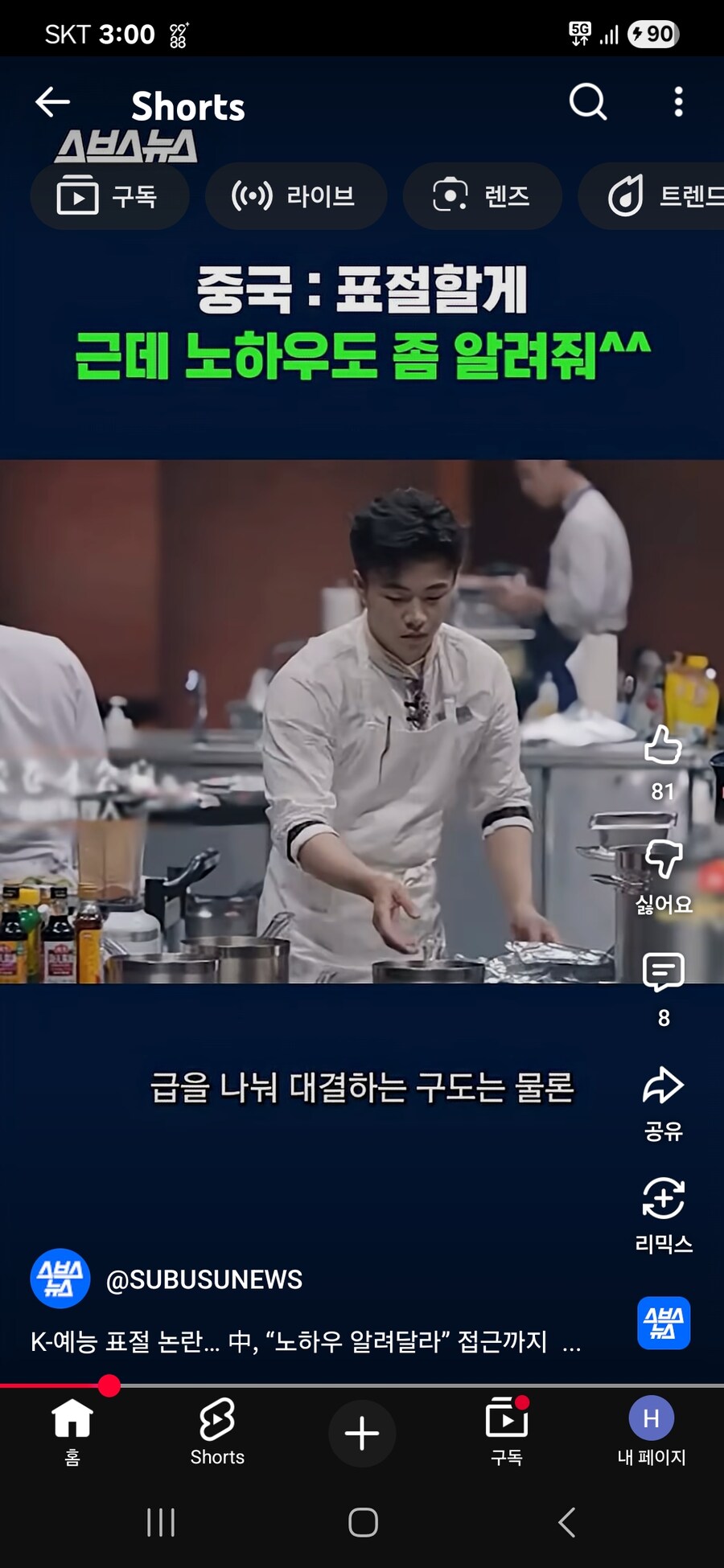Image resolution: width=724 pixels, height=1568 pixels.
Task: Open the sound source tile
Action: tap(663, 1323)
